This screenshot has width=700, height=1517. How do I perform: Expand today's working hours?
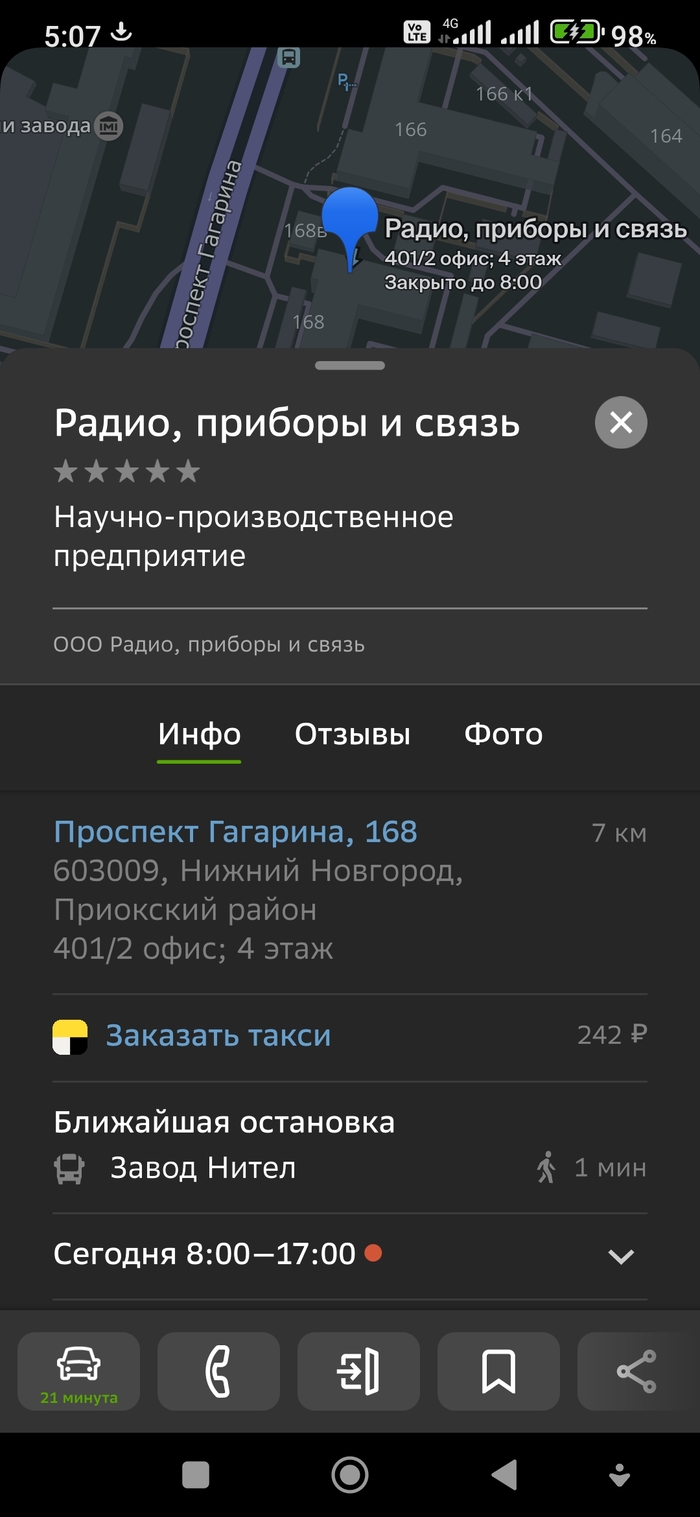[x=621, y=1255]
